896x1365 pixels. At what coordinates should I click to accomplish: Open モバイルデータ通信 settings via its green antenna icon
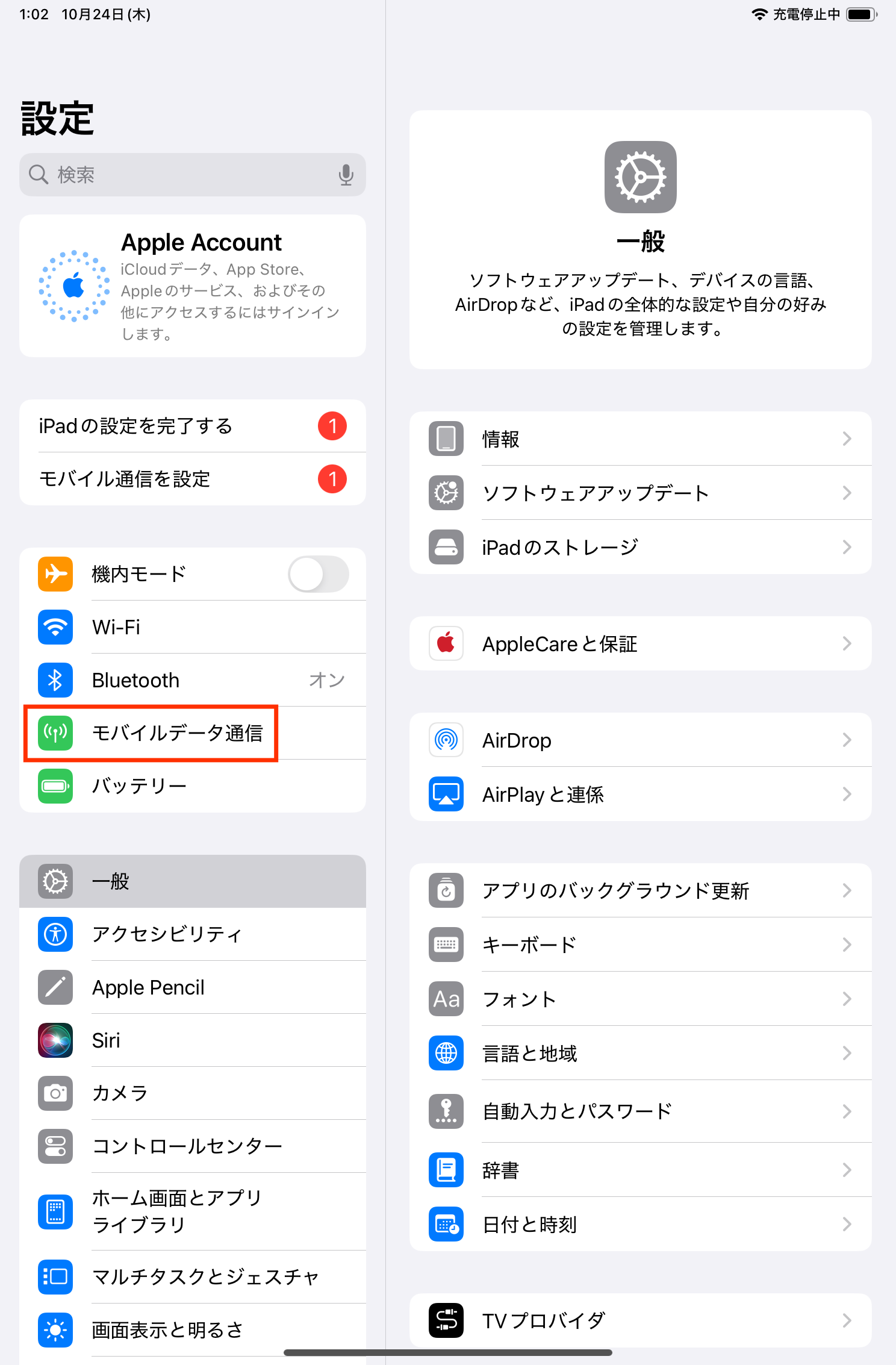55,732
